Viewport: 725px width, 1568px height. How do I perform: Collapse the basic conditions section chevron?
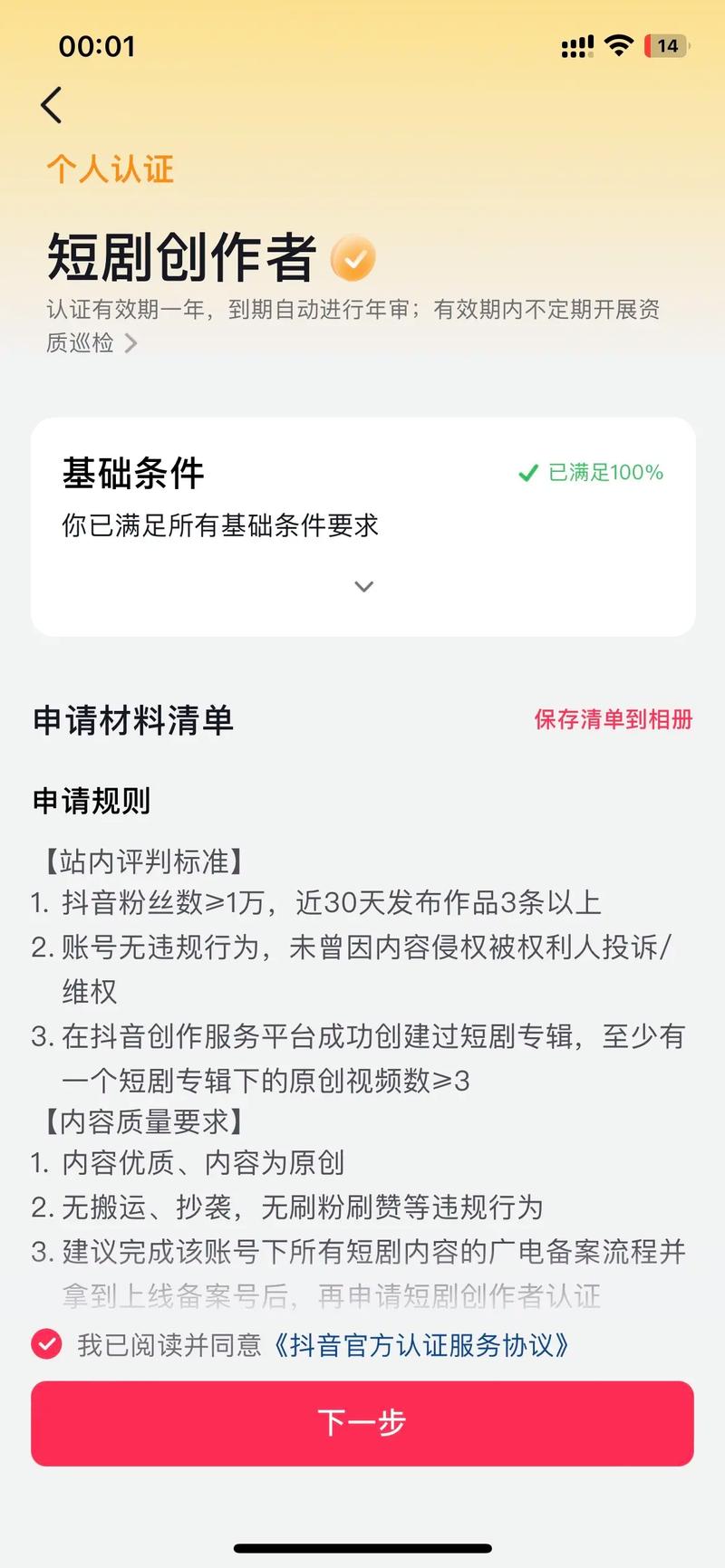click(x=363, y=587)
